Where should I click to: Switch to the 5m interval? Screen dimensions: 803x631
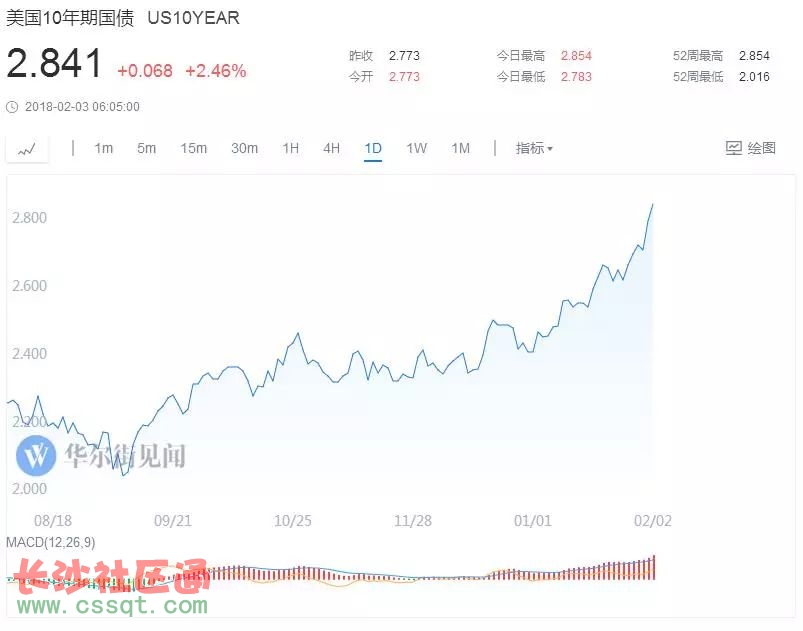147,148
